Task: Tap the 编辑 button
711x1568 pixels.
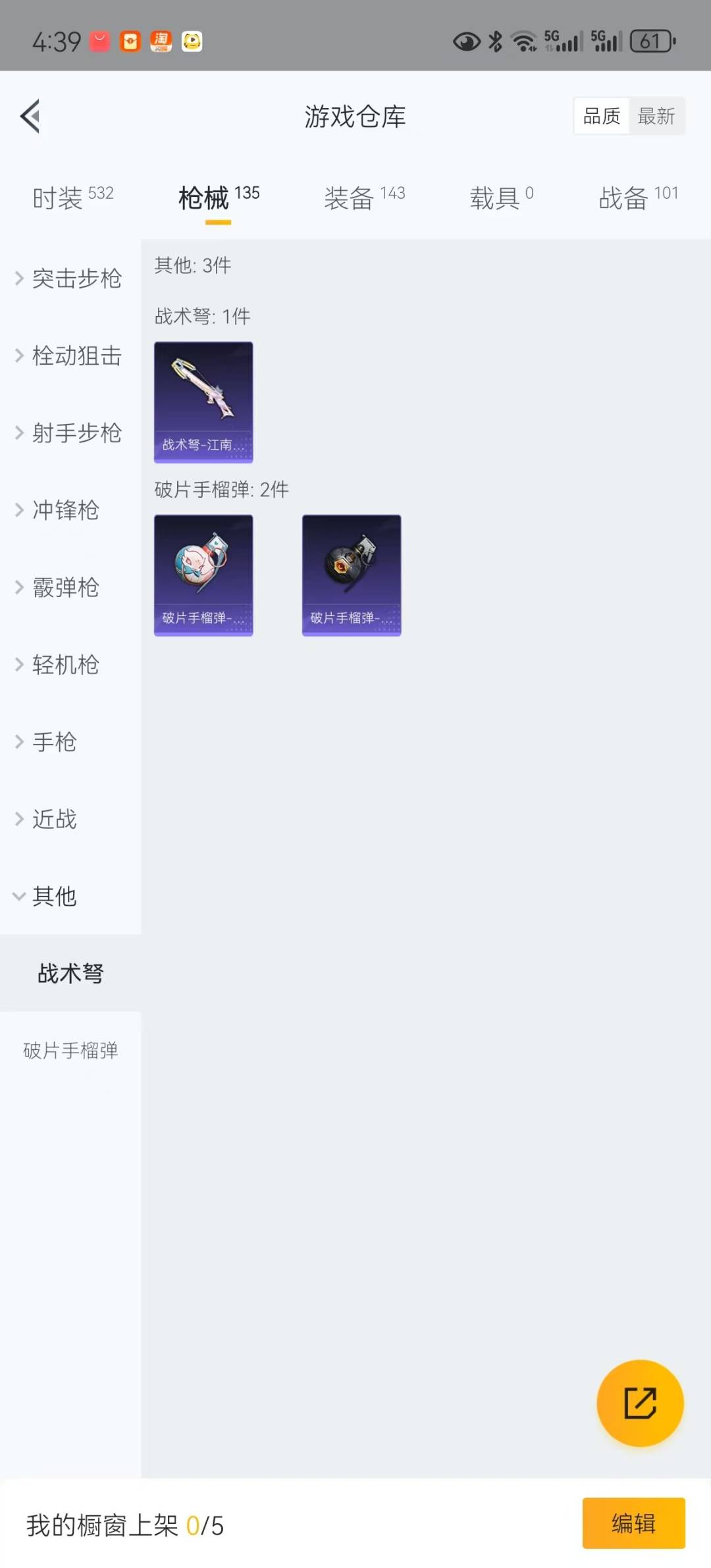Action: (x=633, y=1523)
